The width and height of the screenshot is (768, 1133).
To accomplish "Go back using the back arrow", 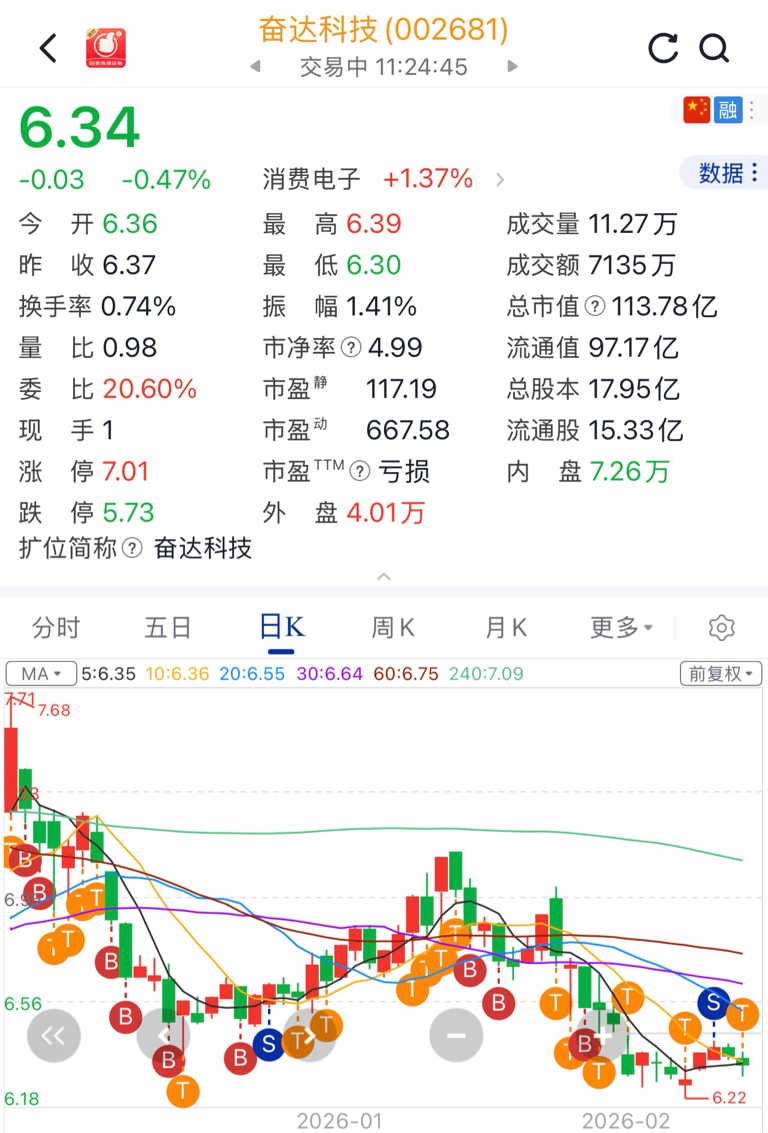I will (x=48, y=48).
